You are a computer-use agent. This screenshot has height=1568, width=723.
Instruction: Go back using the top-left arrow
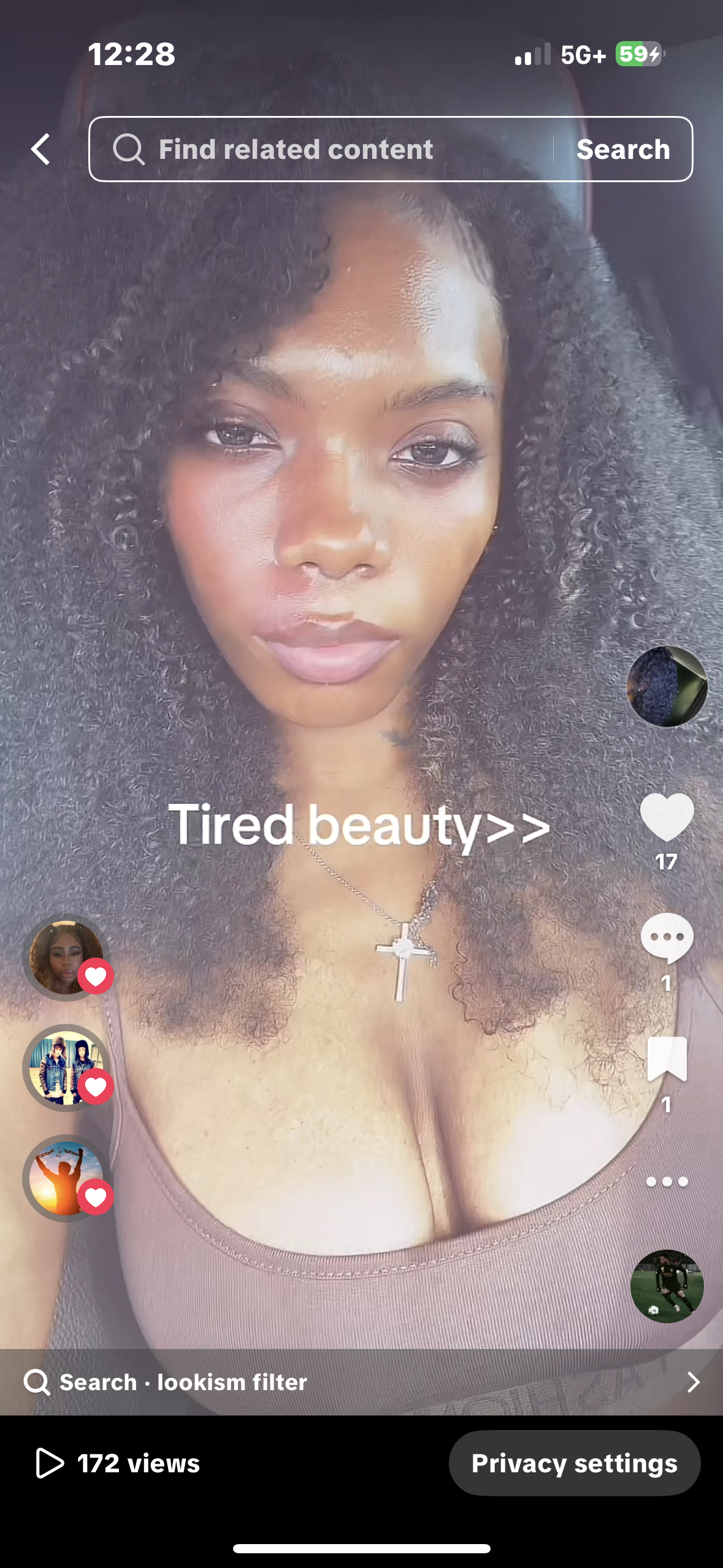point(41,149)
